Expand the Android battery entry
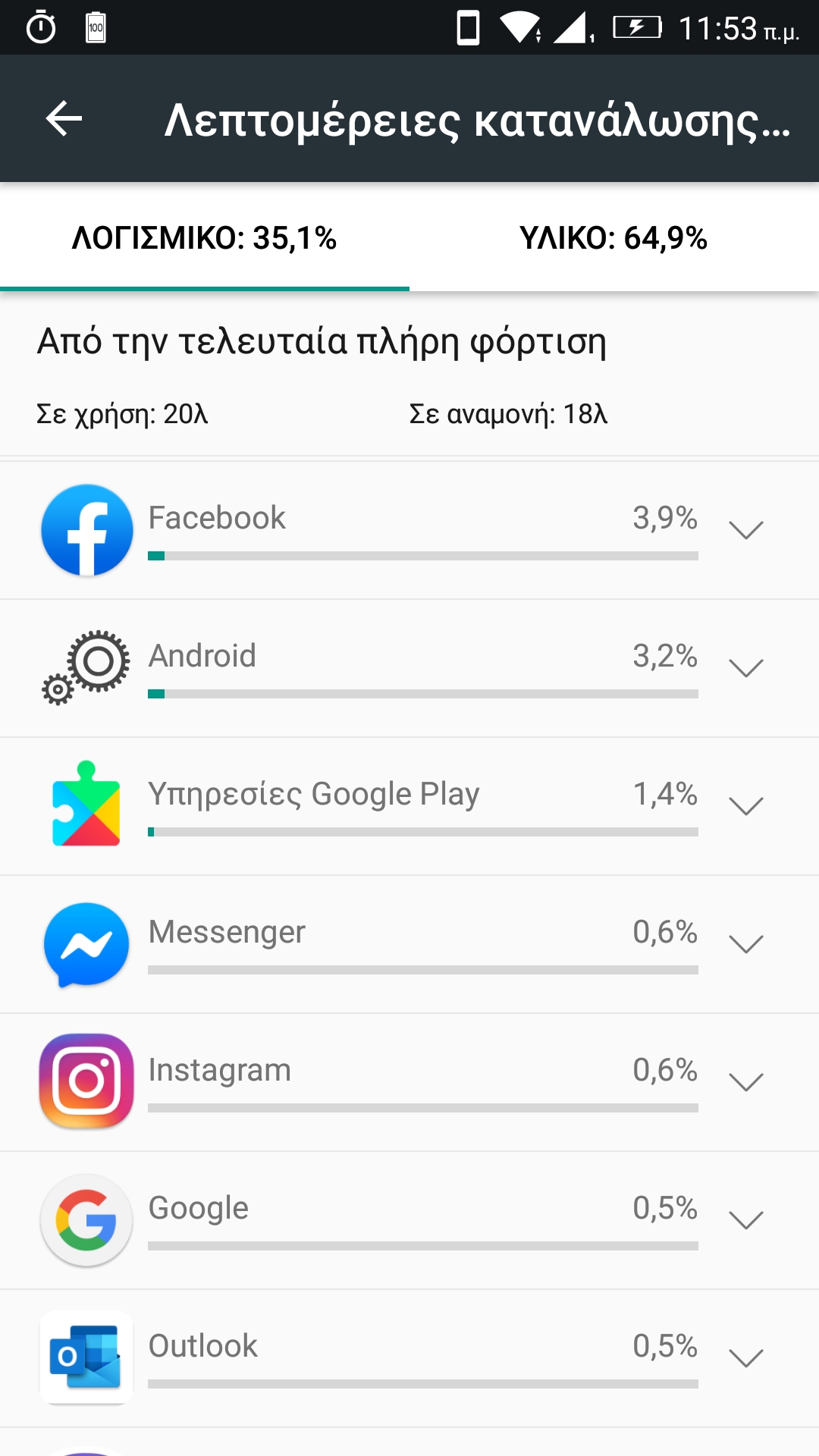The height and width of the screenshot is (1456, 819). click(745, 667)
